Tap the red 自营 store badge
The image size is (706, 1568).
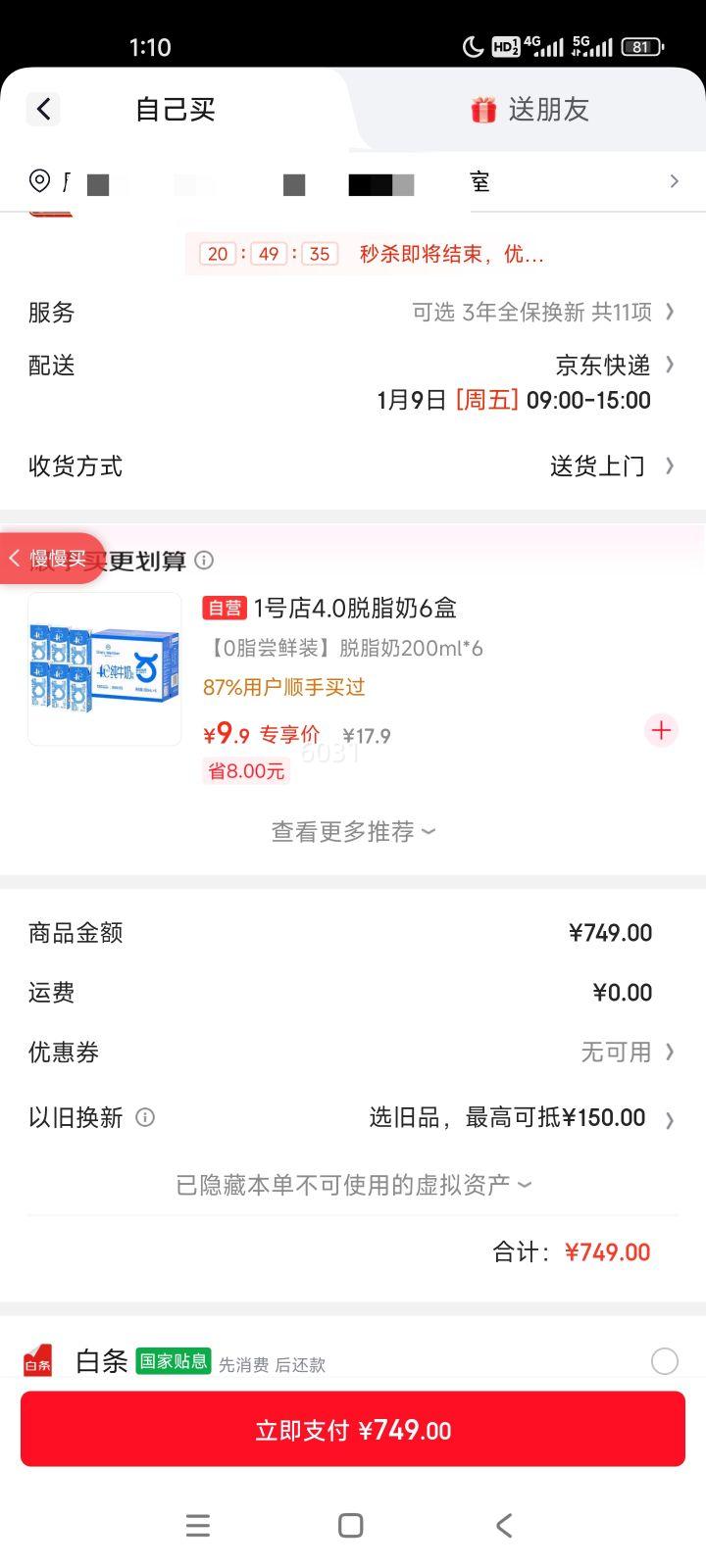[224, 608]
